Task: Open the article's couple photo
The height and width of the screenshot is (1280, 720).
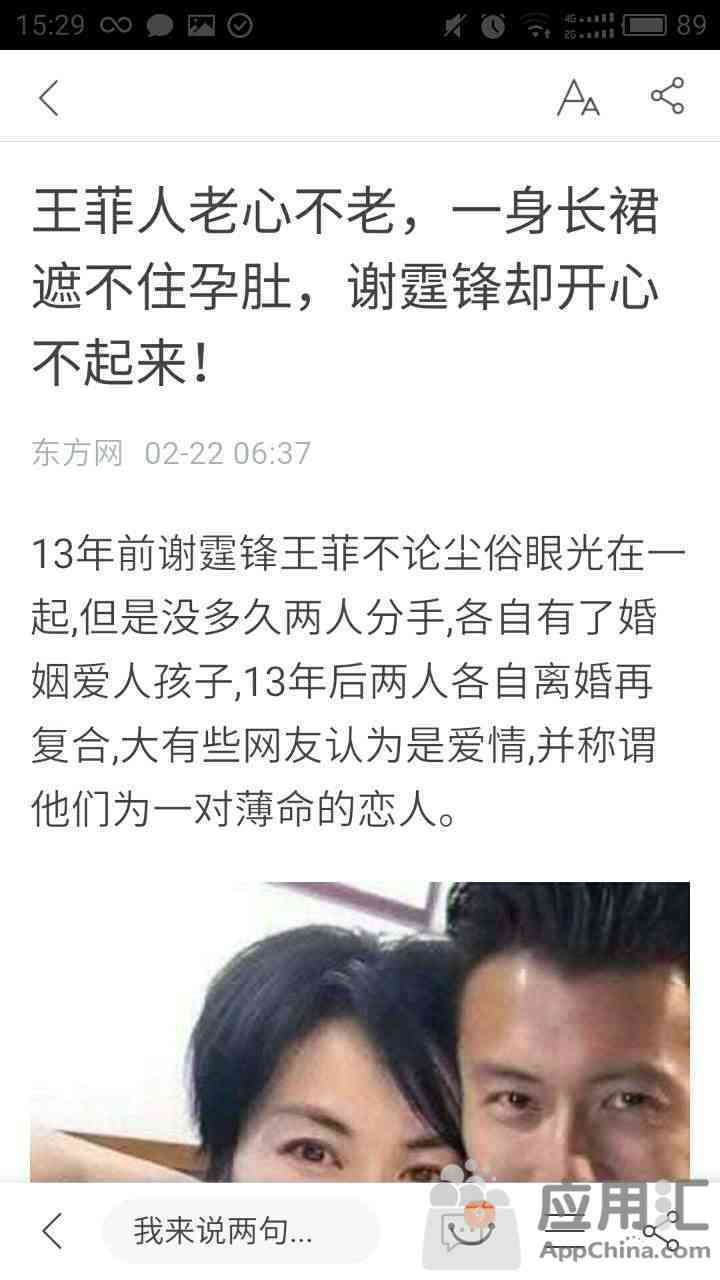Action: coord(360,1031)
